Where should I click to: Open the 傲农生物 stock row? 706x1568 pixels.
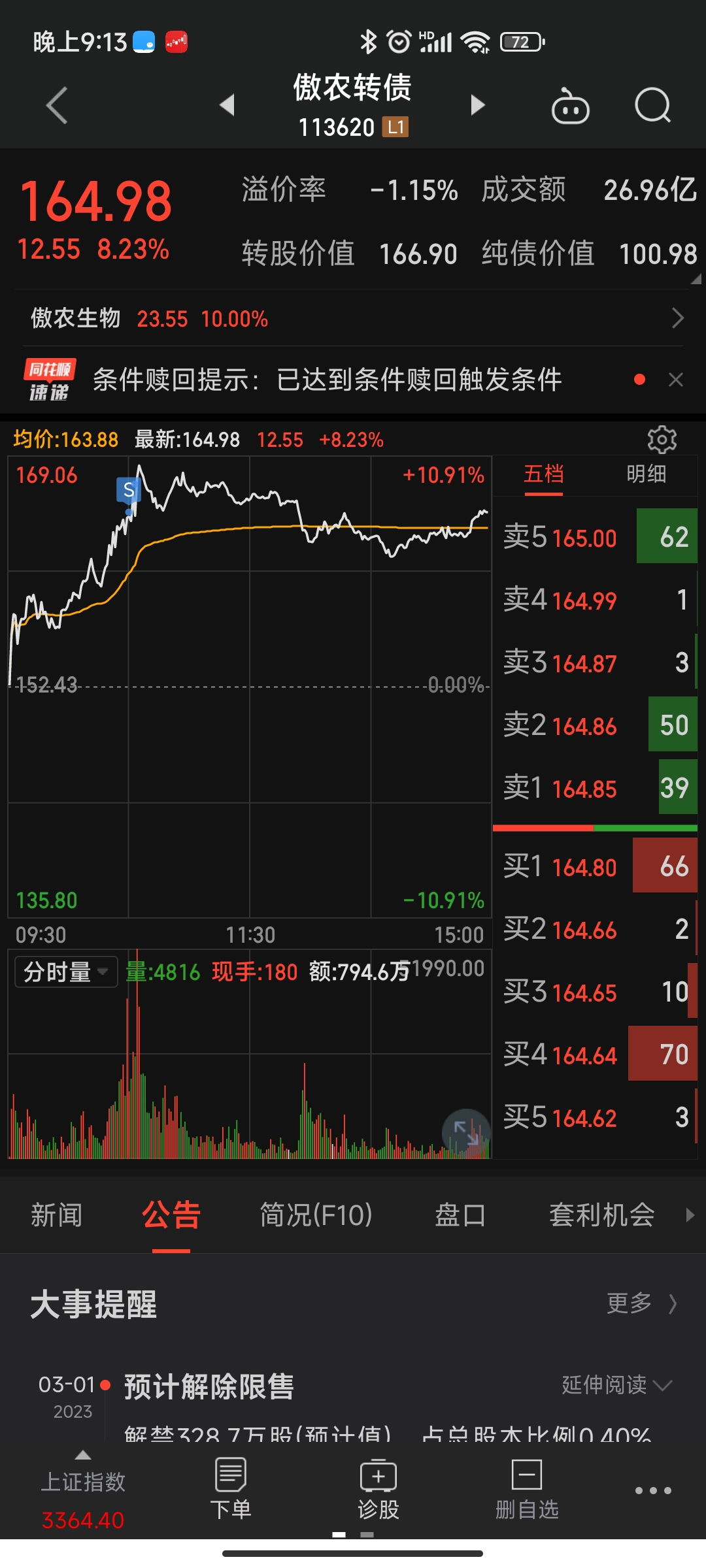[353, 319]
